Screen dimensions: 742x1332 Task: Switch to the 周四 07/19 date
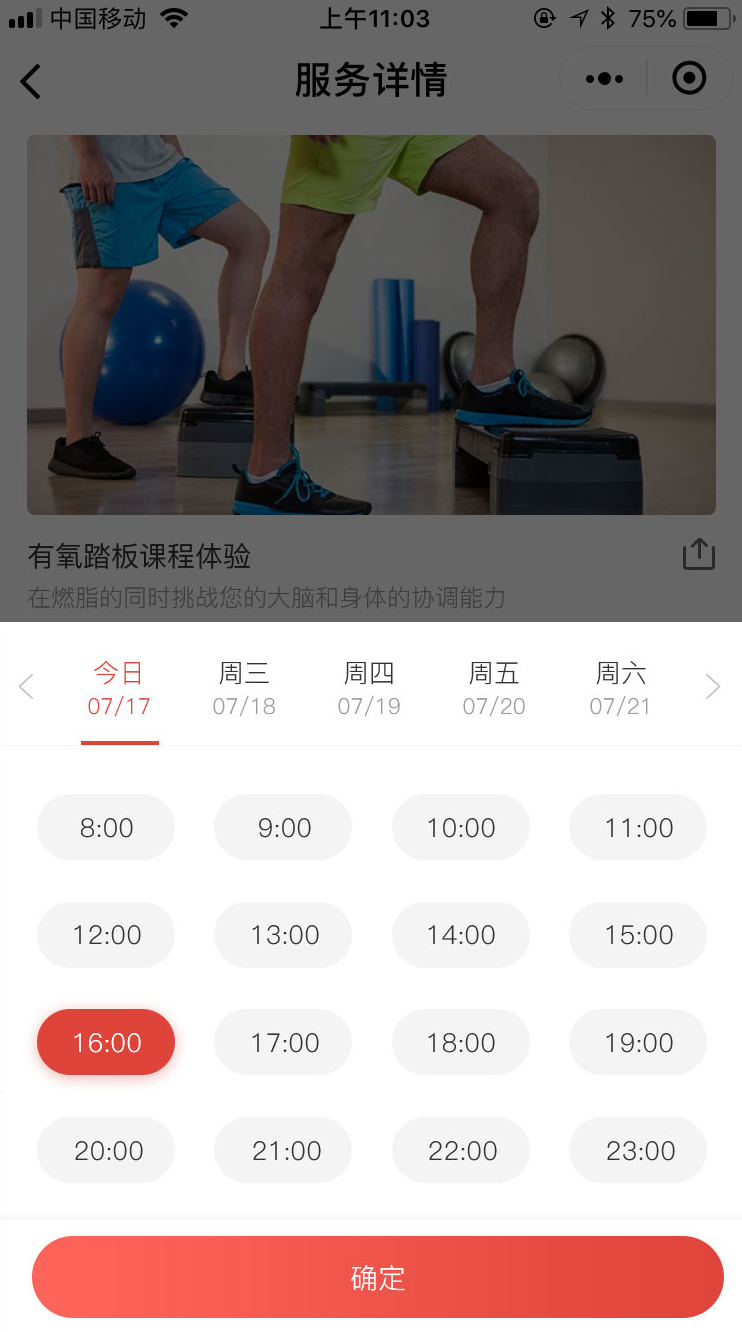coord(369,688)
